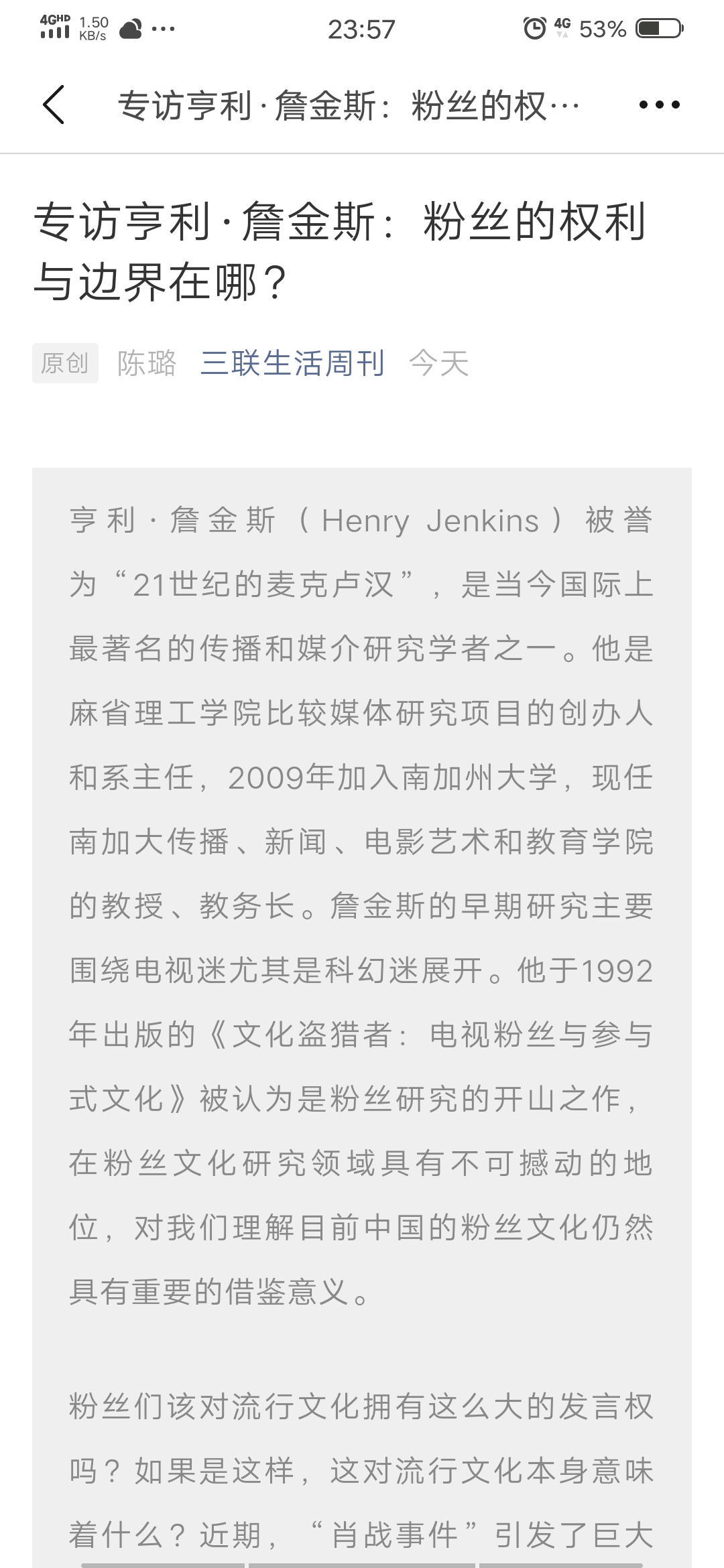Open the three-dot overflow menu
Image resolution: width=724 pixels, height=1568 pixels.
coord(660,105)
